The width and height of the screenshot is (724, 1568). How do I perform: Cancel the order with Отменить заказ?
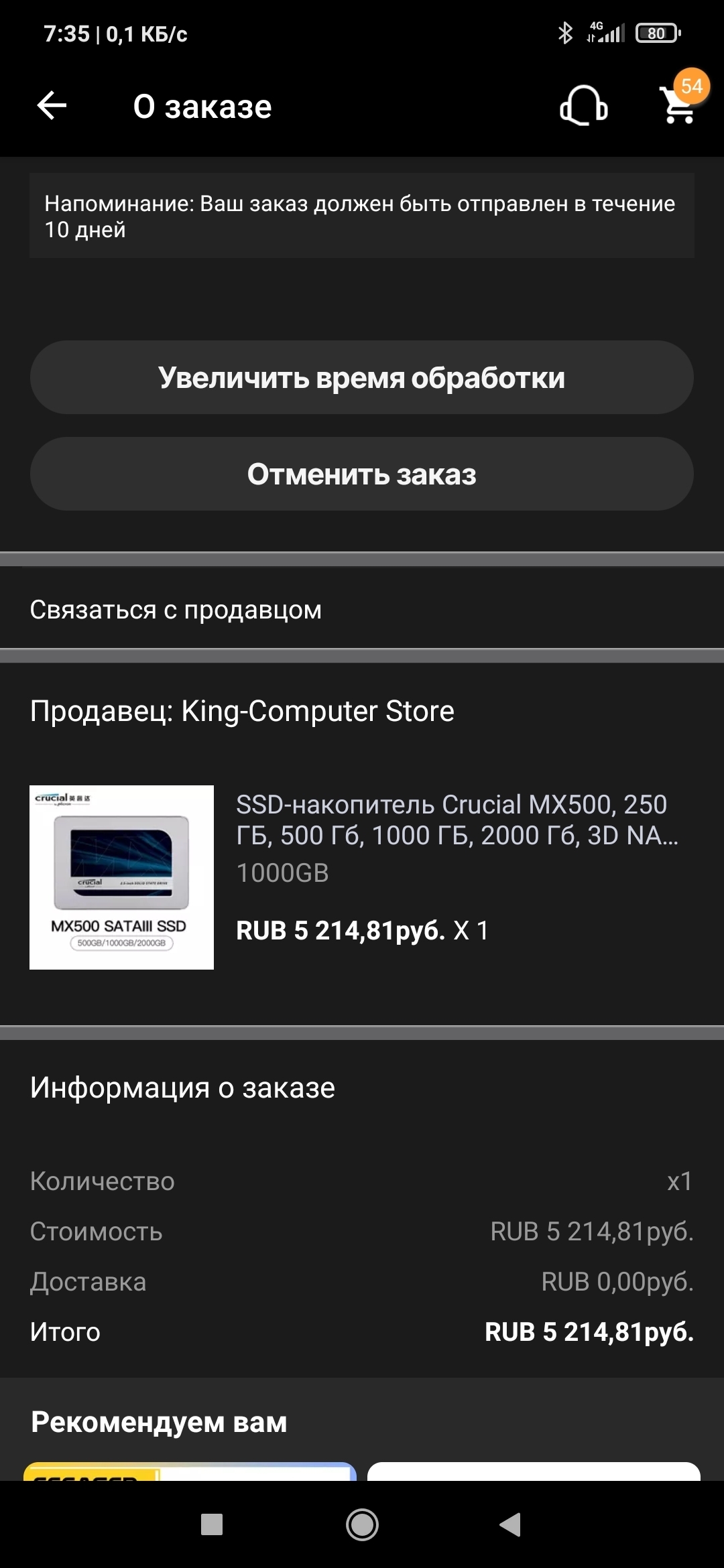click(361, 474)
